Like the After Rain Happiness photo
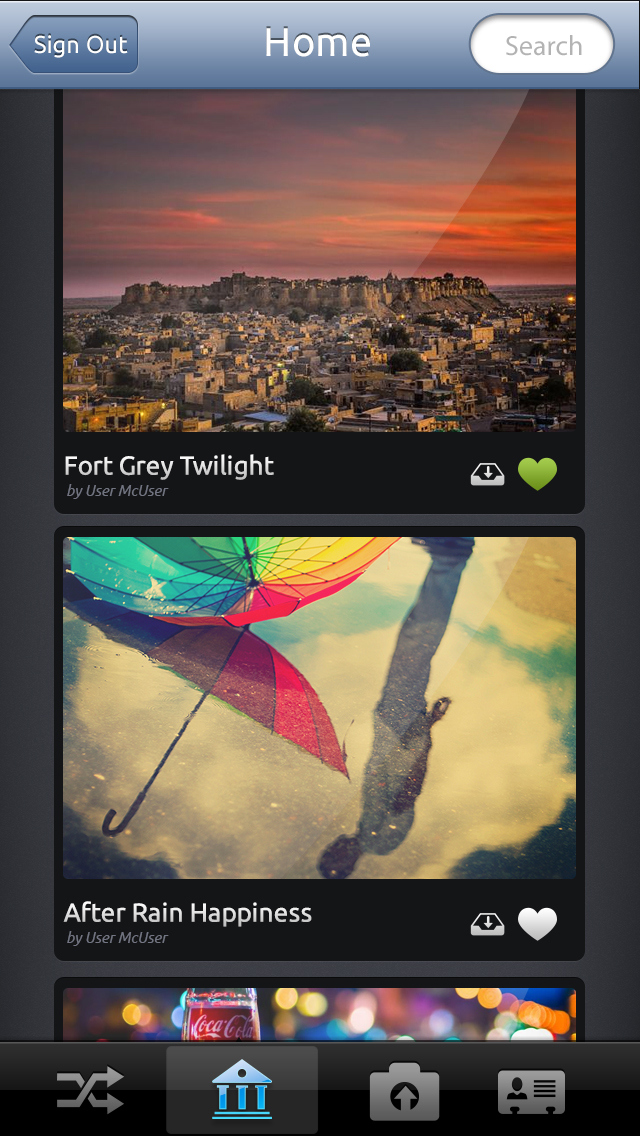The height and width of the screenshot is (1136, 640). tap(537, 923)
